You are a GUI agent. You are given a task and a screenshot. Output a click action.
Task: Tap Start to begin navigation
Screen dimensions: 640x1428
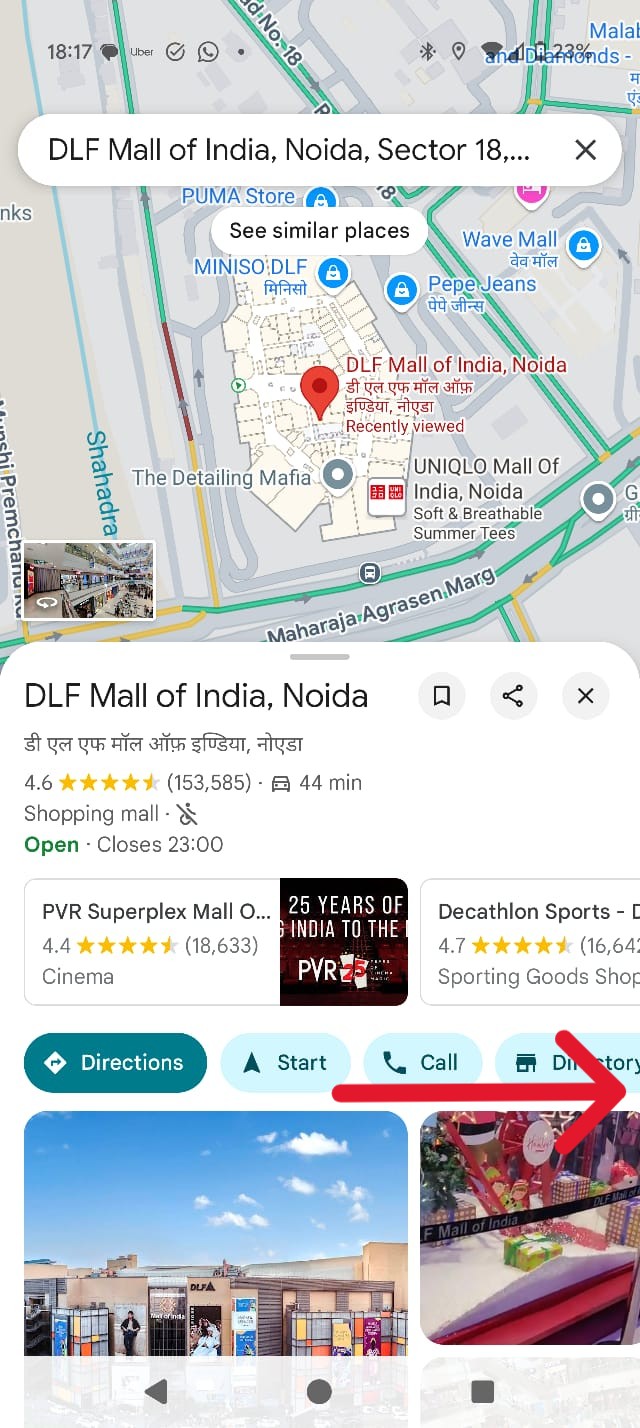286,1063
